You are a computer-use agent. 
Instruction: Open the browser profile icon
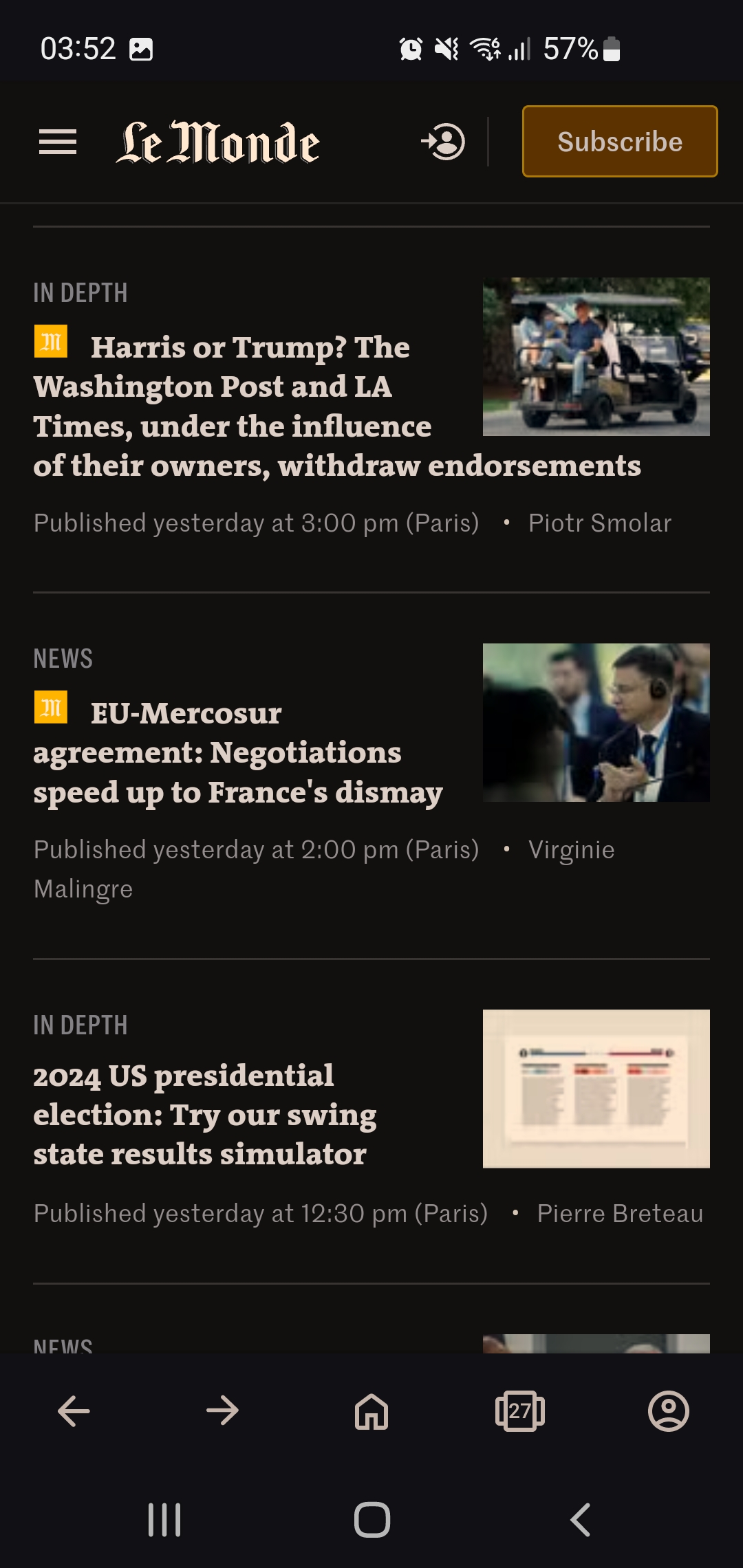tap(669, 1411)
